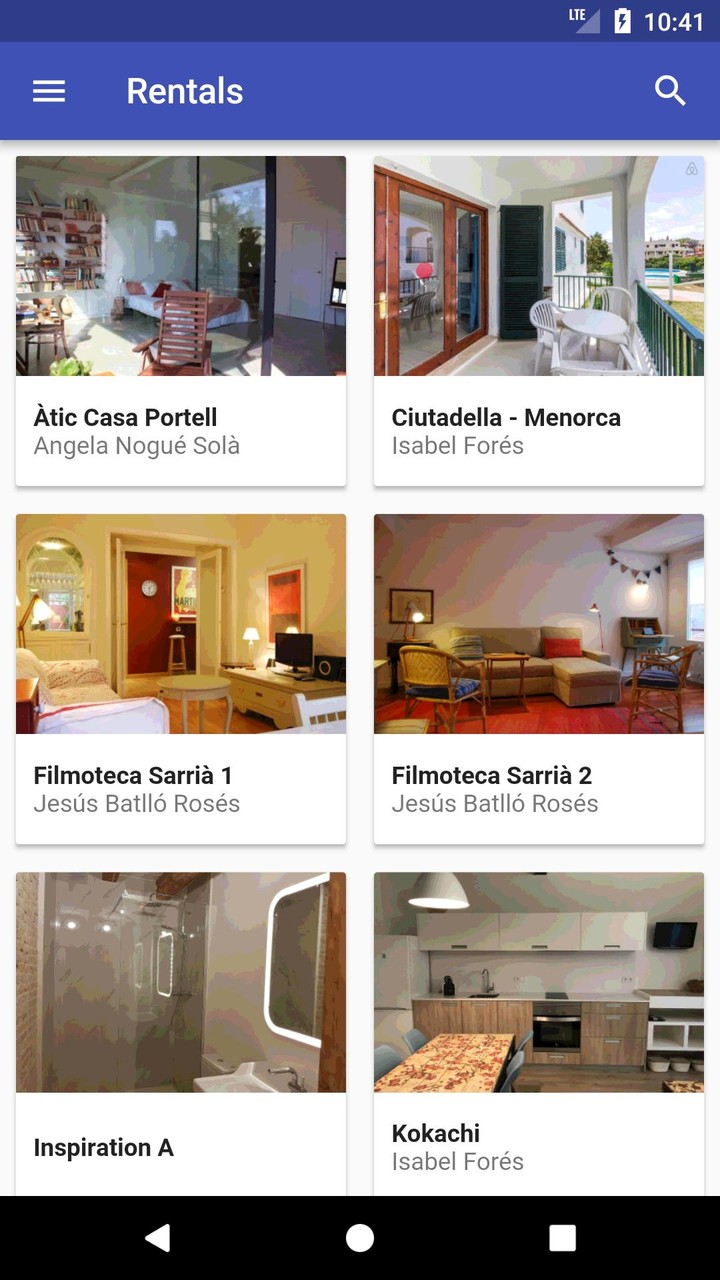Screen dimensions: 720x1280
Task: Open the navigation drawer menu
Action: (48, 91)
